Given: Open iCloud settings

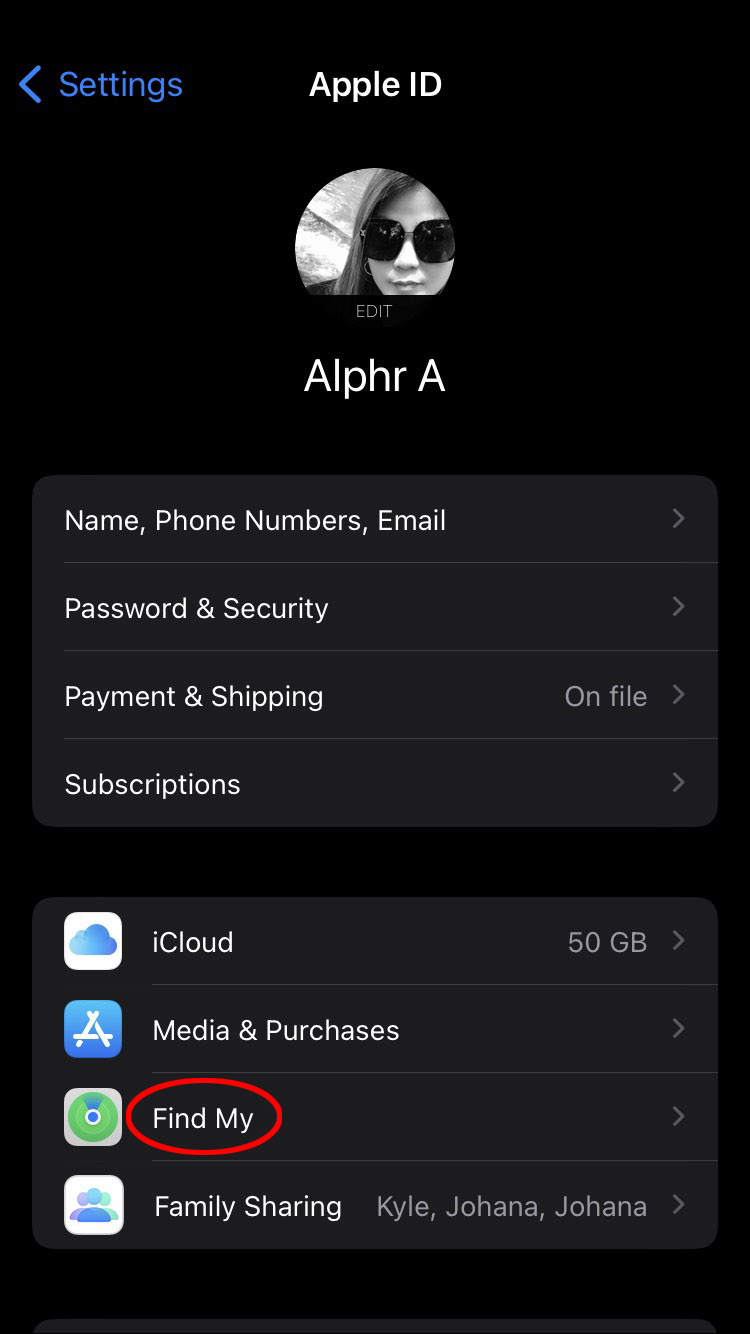Looking at the screenshot, I should 374,942.
